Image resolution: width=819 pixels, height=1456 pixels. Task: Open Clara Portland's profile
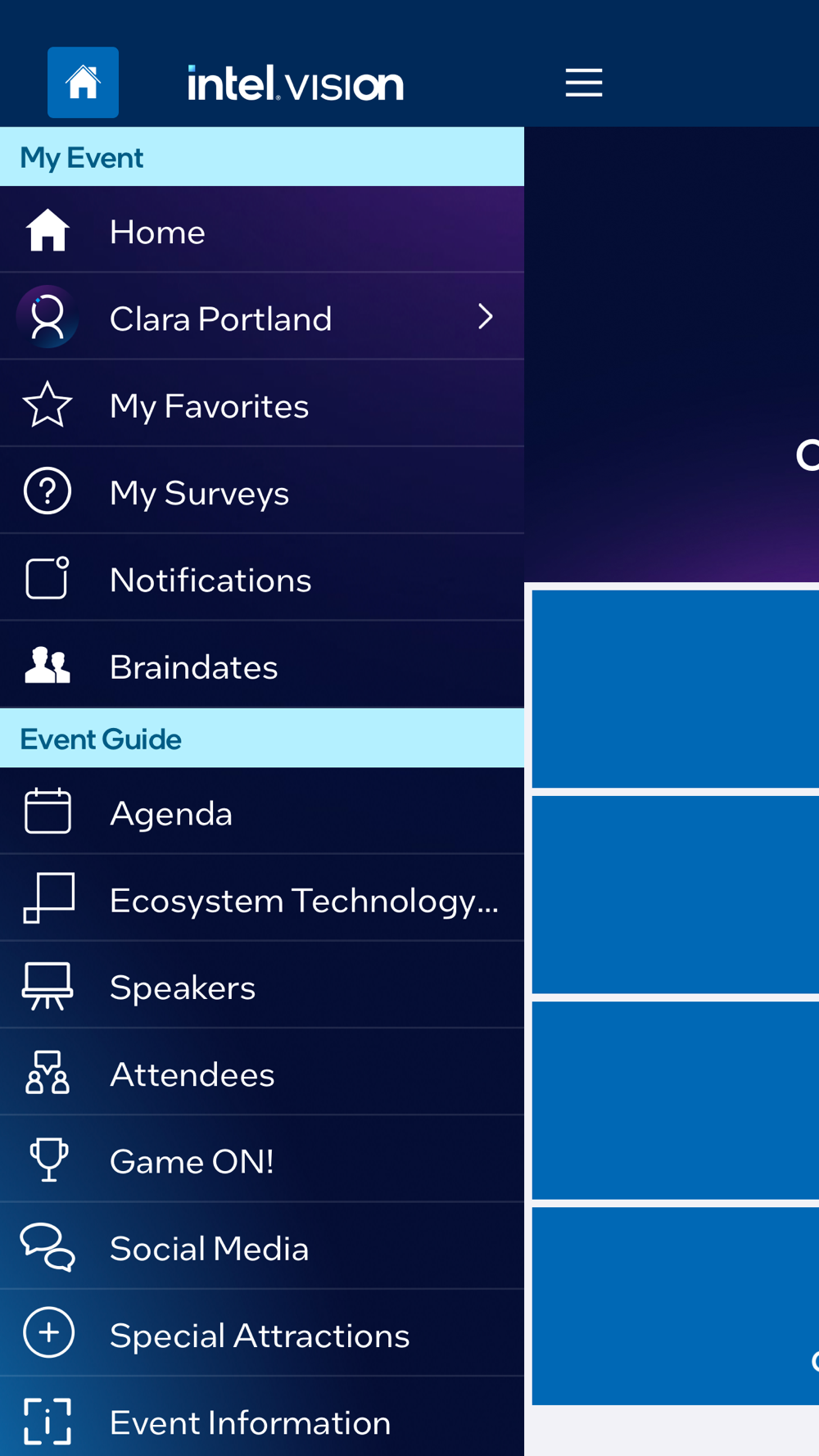tap(262, 317)
